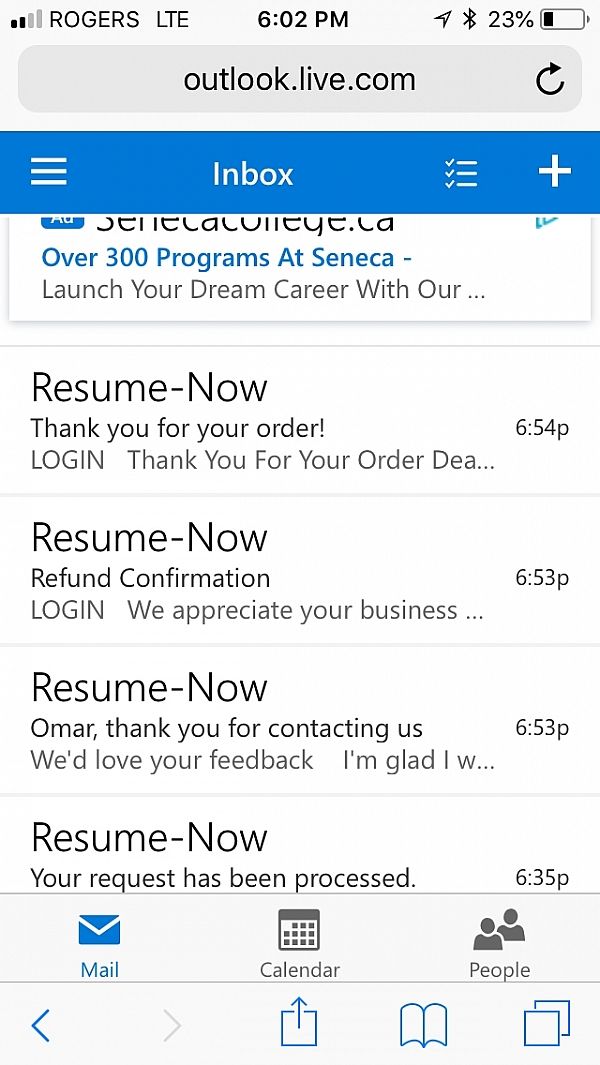This screenshot has height=1065, width=600.
Task: Go back in Safari browser
Action: pyautogui.click(x=41, y=1025)
